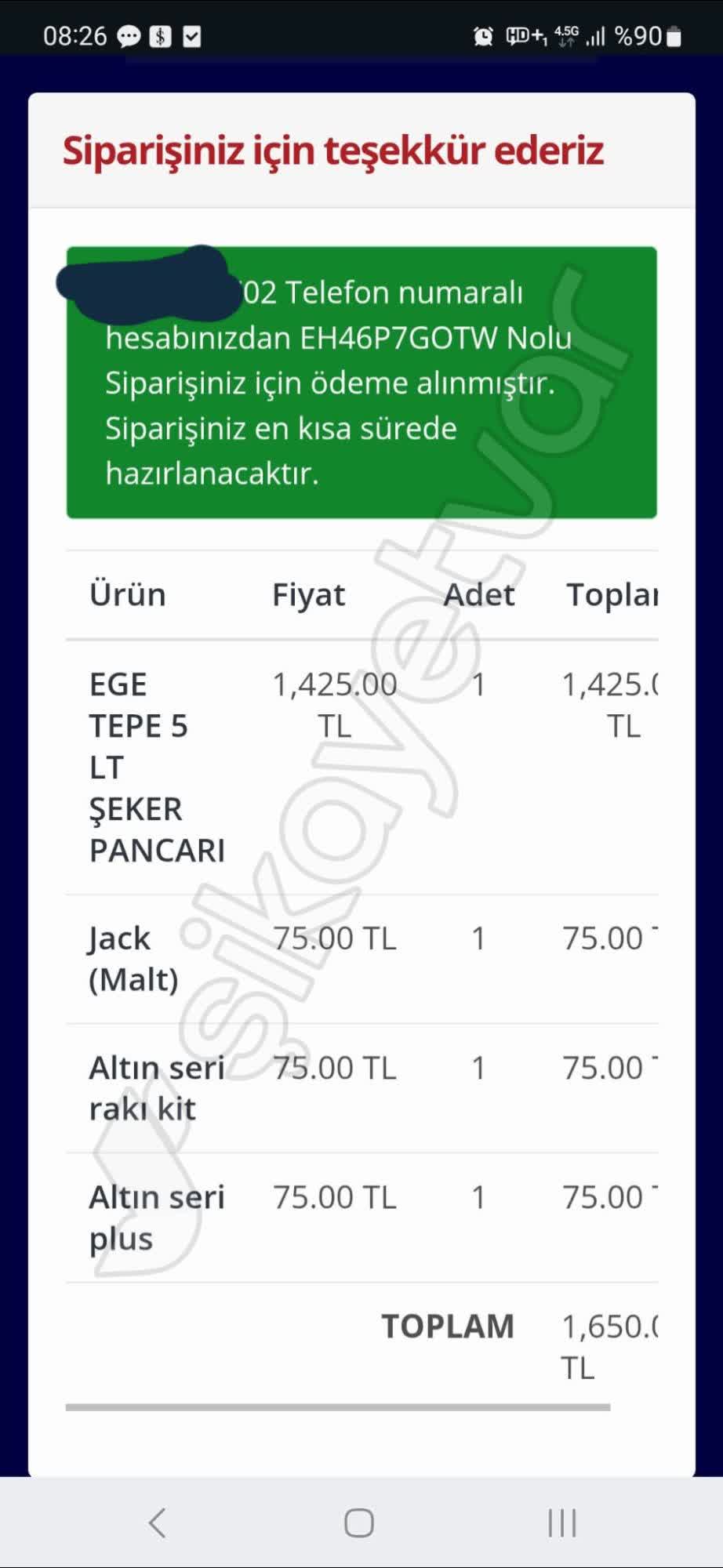The image size is (723, 1568).
Task: Open the messaging notification icon
Action: tap(128, 35)
